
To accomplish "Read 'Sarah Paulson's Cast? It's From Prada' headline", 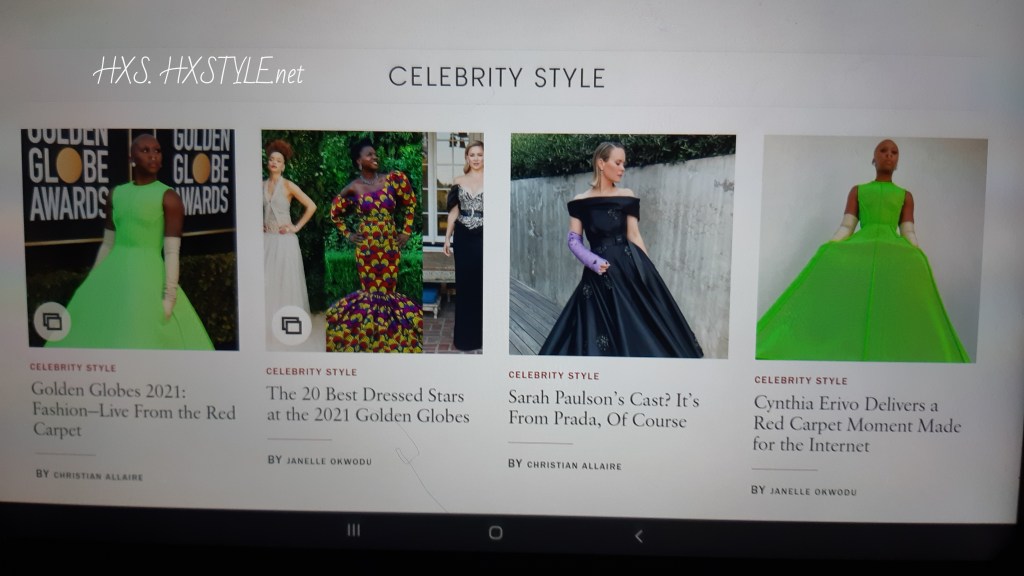I will (603, 409).
